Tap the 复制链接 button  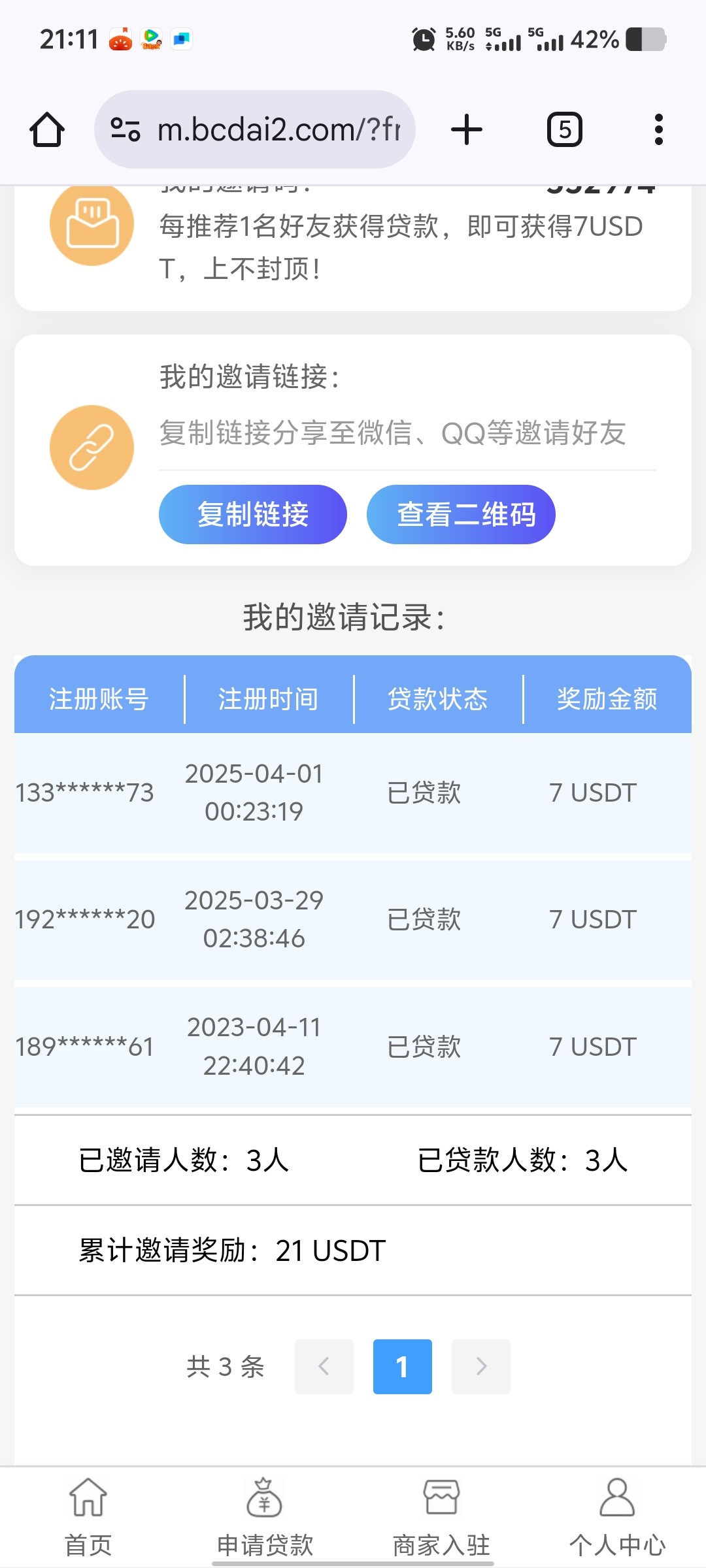[x=253, y=514]
